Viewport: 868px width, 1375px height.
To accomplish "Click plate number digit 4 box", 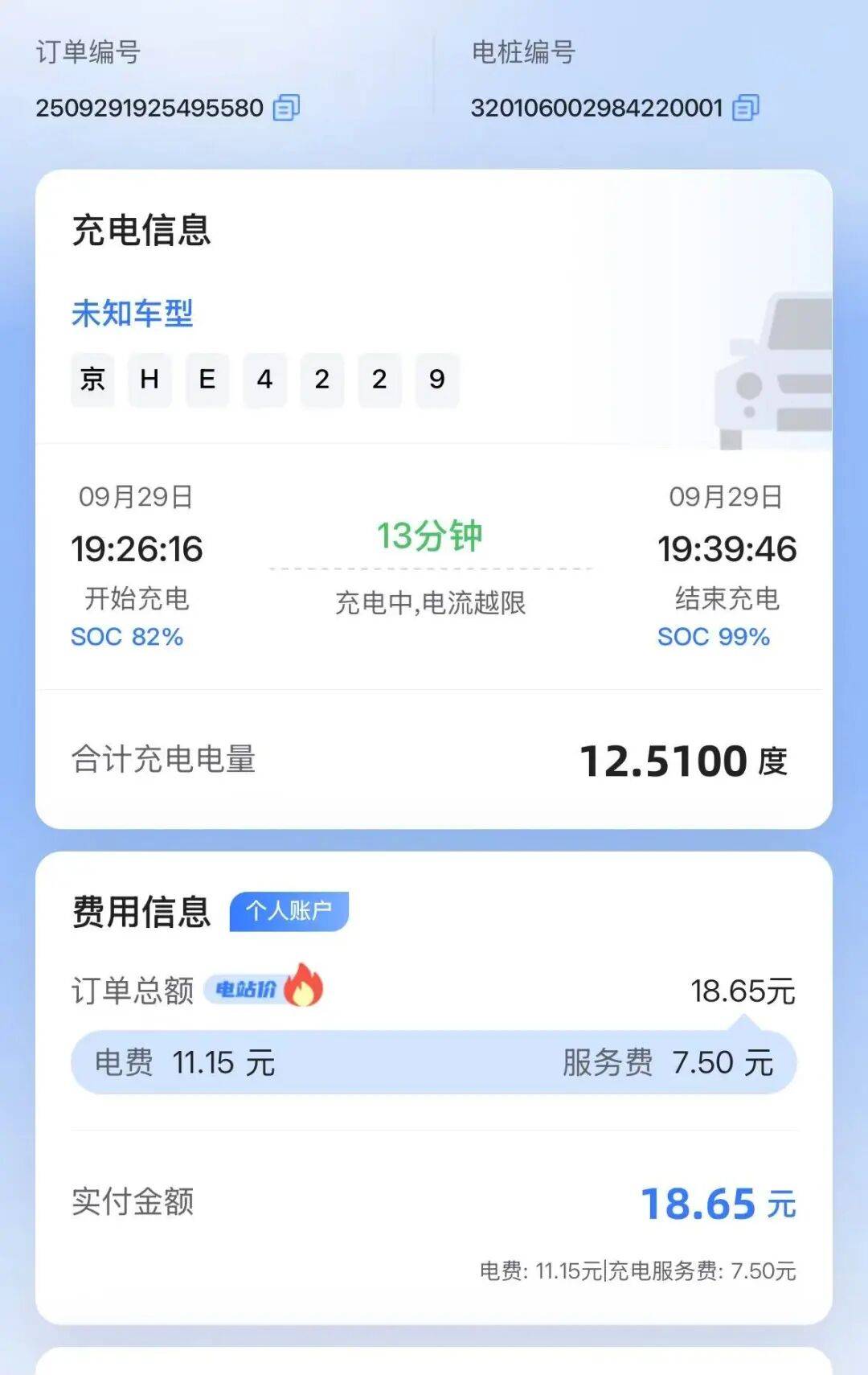I will tap(264, 380).
